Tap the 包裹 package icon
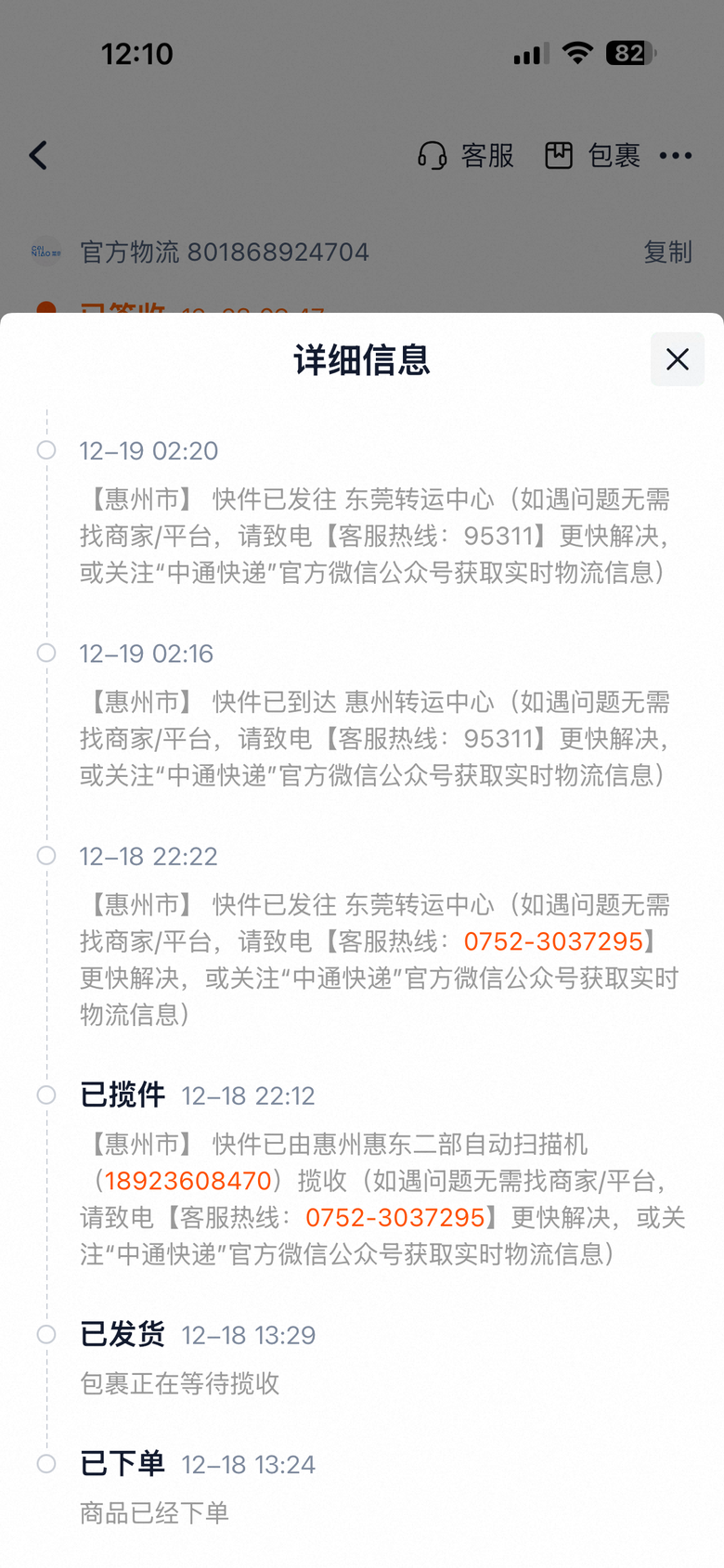This screenshot has height=1568, width=724. [559, 155]
